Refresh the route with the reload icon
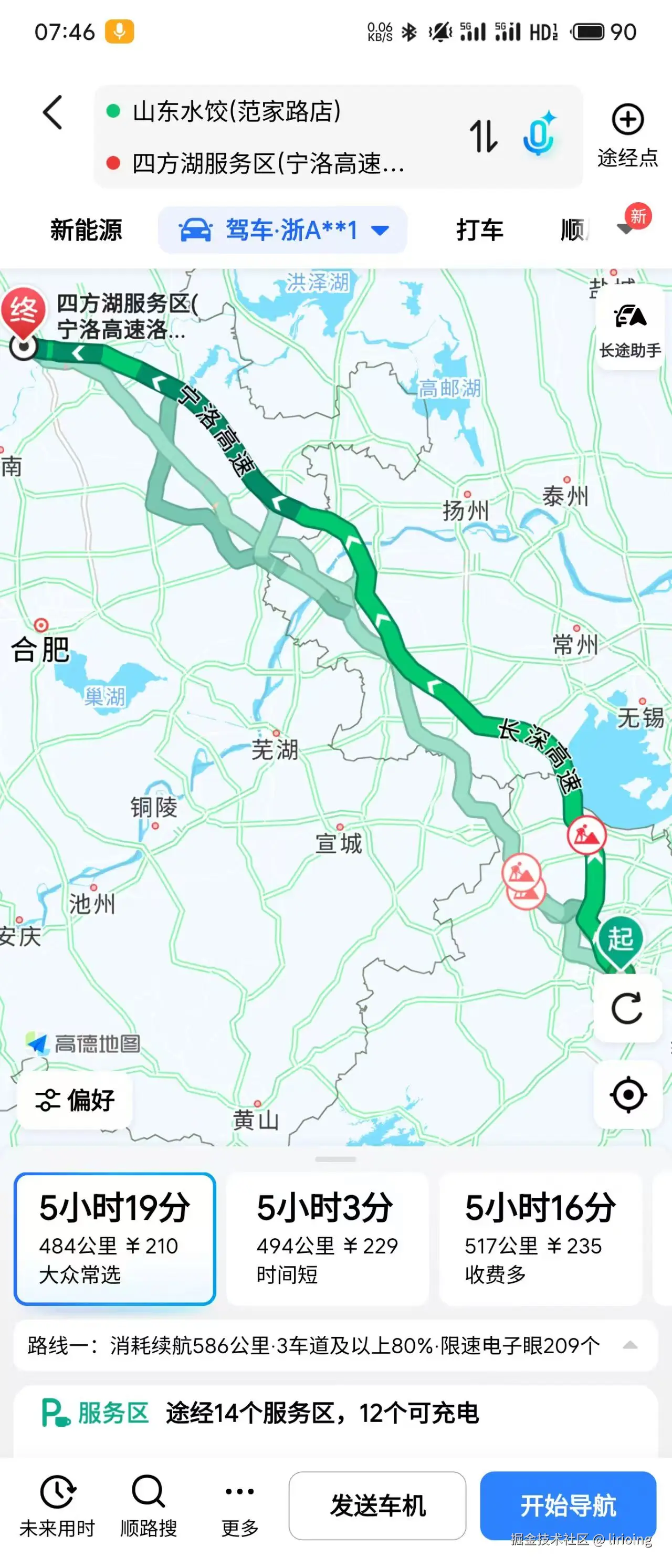Image resolution: width=672 pixels, height=1568 pixels. click(627, 1009)
